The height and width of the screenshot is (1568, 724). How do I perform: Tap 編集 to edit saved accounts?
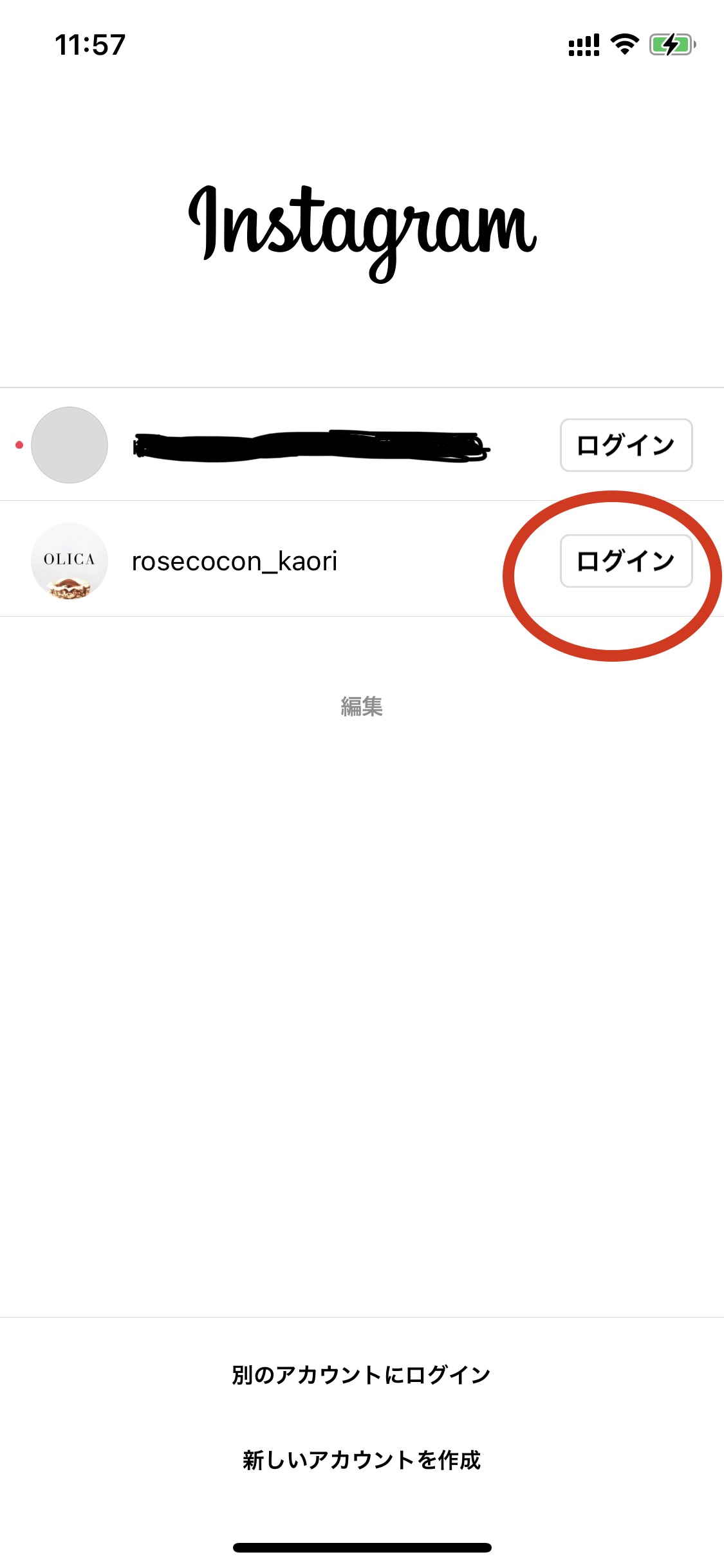point(361,706)
